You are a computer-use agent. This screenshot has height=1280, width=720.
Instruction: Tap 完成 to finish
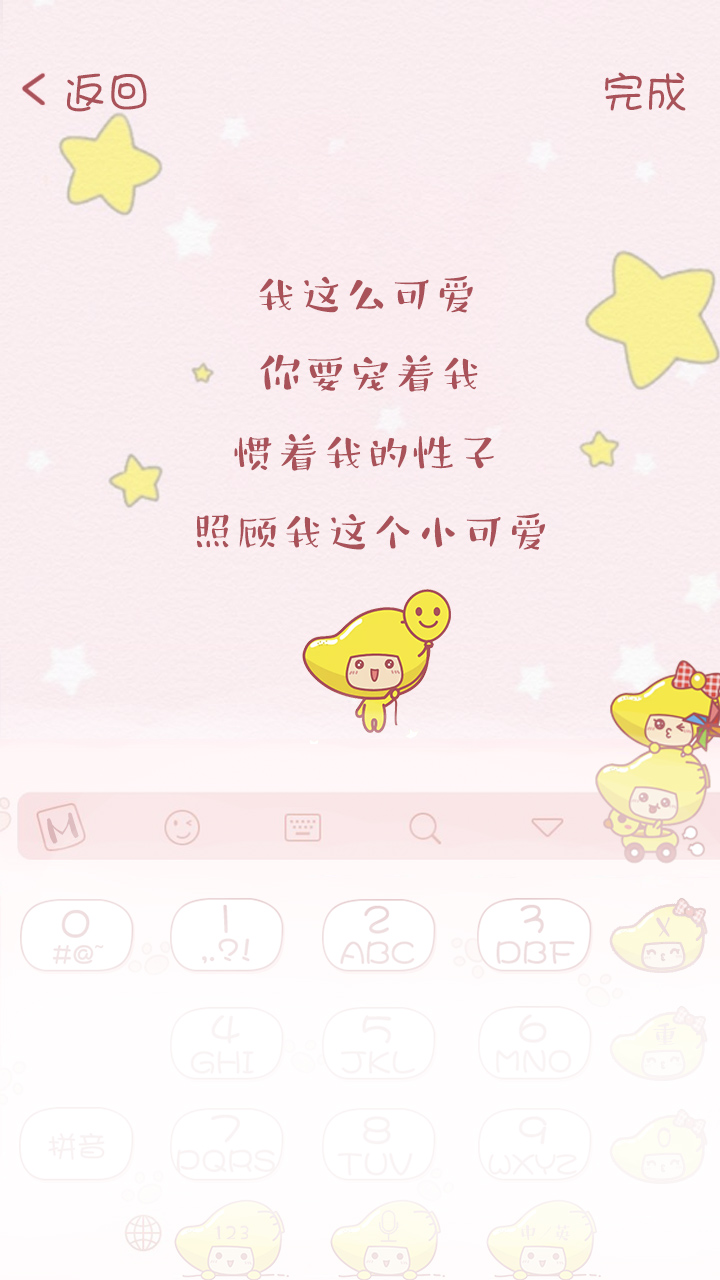coord(644,93)
